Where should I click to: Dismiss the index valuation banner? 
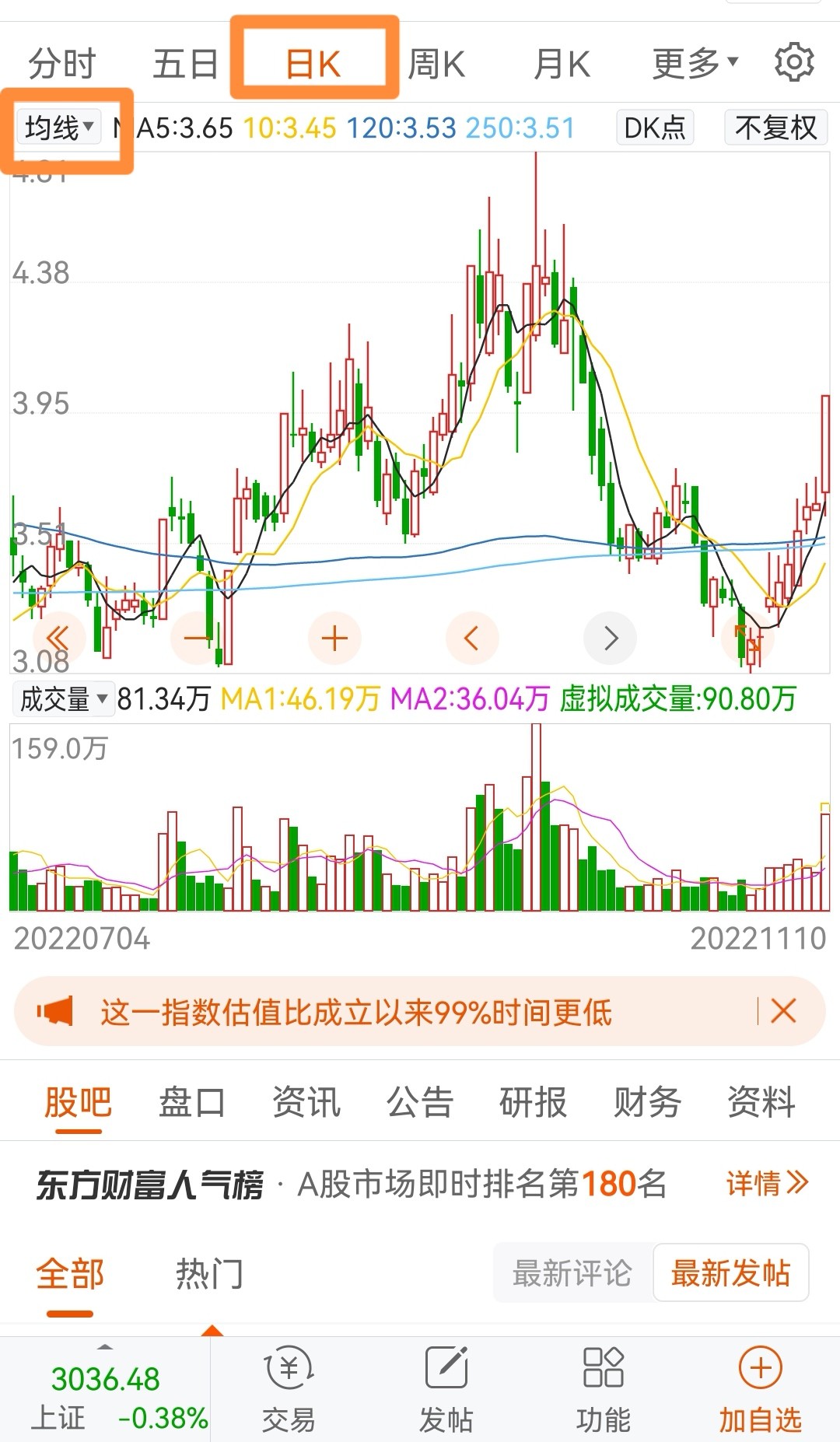click(783, 1011)
